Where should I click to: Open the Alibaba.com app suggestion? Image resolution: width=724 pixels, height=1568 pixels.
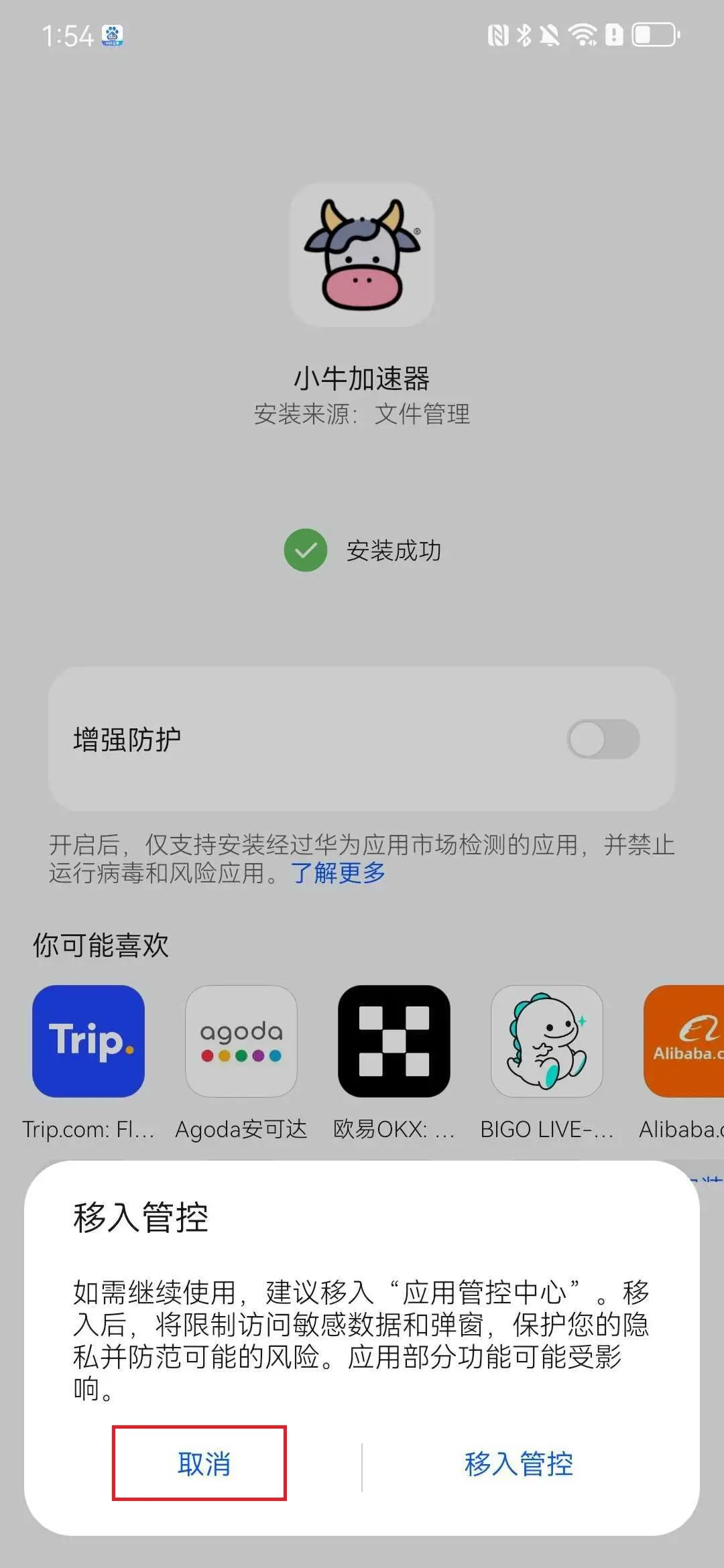pos(684,1041)
